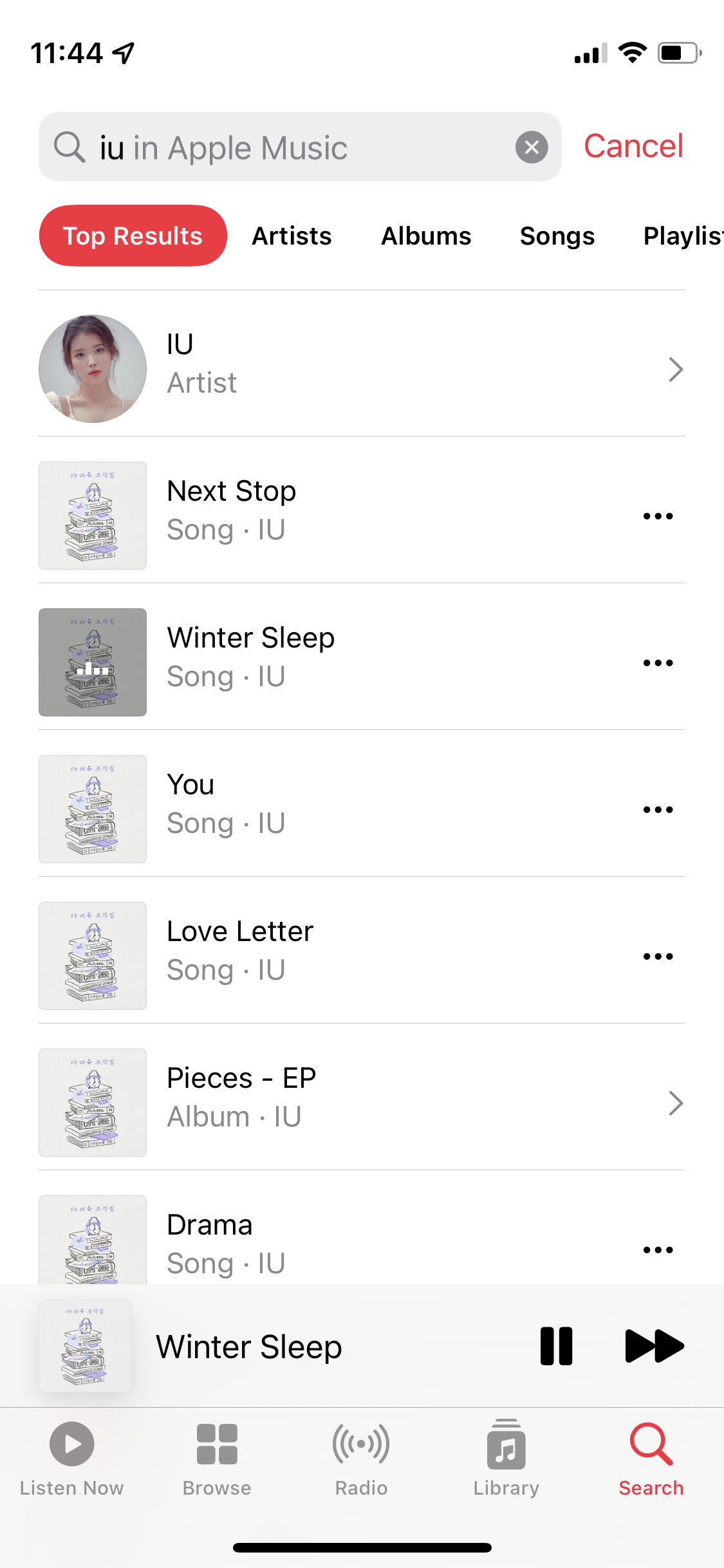Open more options for Love Letter
The width and height of the screenshot is (724, 1568).
point(658,957)
